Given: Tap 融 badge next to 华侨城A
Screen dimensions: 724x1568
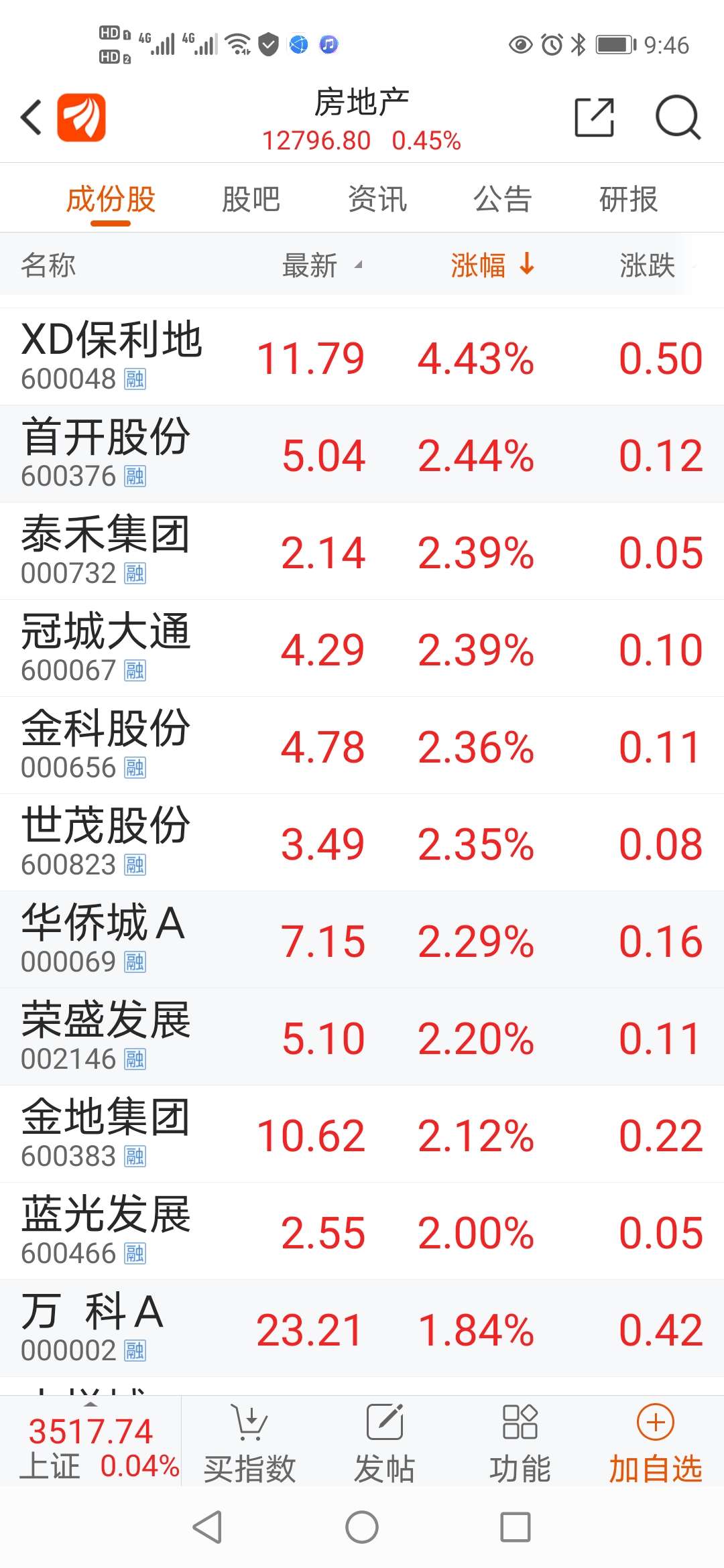Looking at the screenshot, I should [133, 962].
